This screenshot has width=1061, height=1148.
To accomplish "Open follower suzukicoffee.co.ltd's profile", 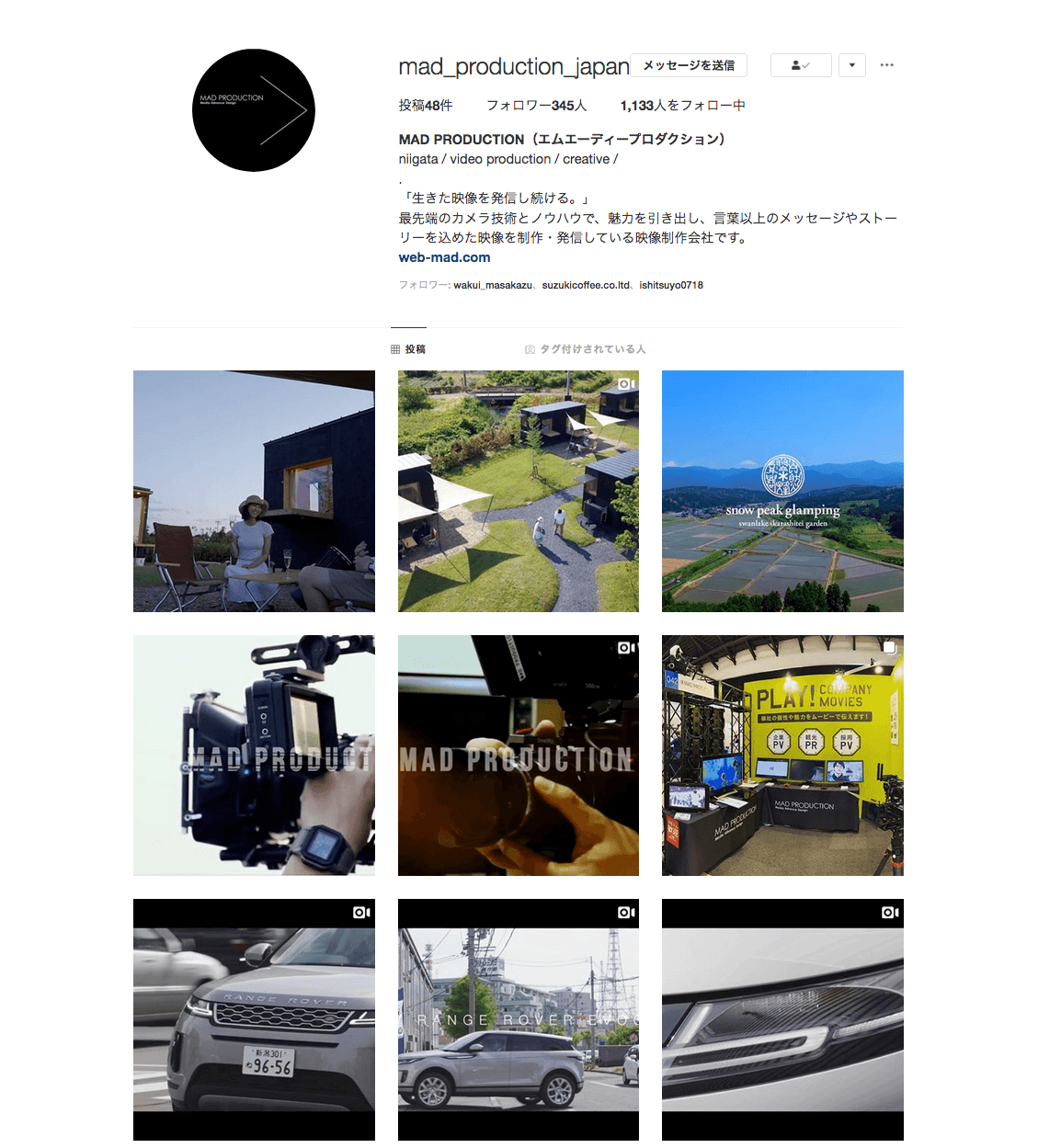I will 586,285.
